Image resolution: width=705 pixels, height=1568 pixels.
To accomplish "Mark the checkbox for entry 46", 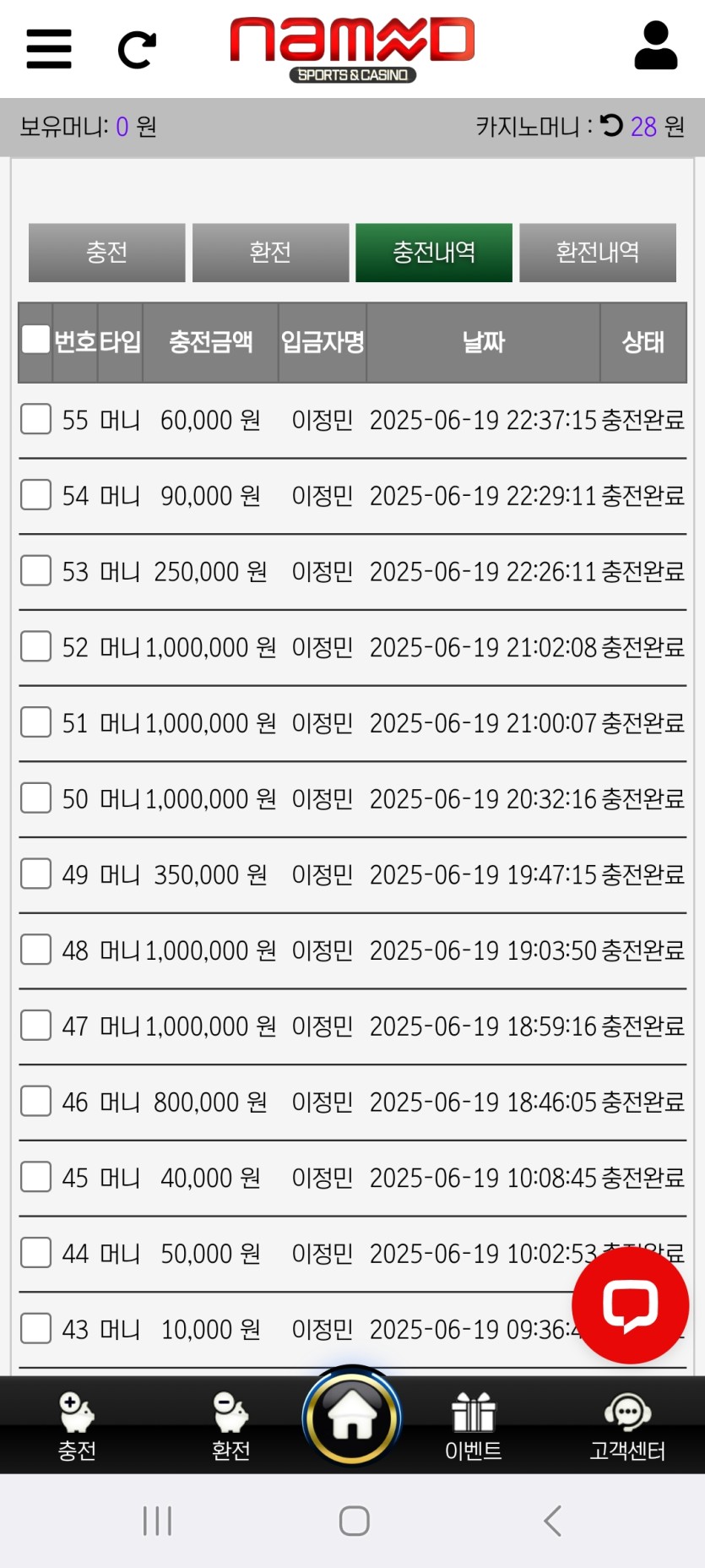I will pos(35,1101).
